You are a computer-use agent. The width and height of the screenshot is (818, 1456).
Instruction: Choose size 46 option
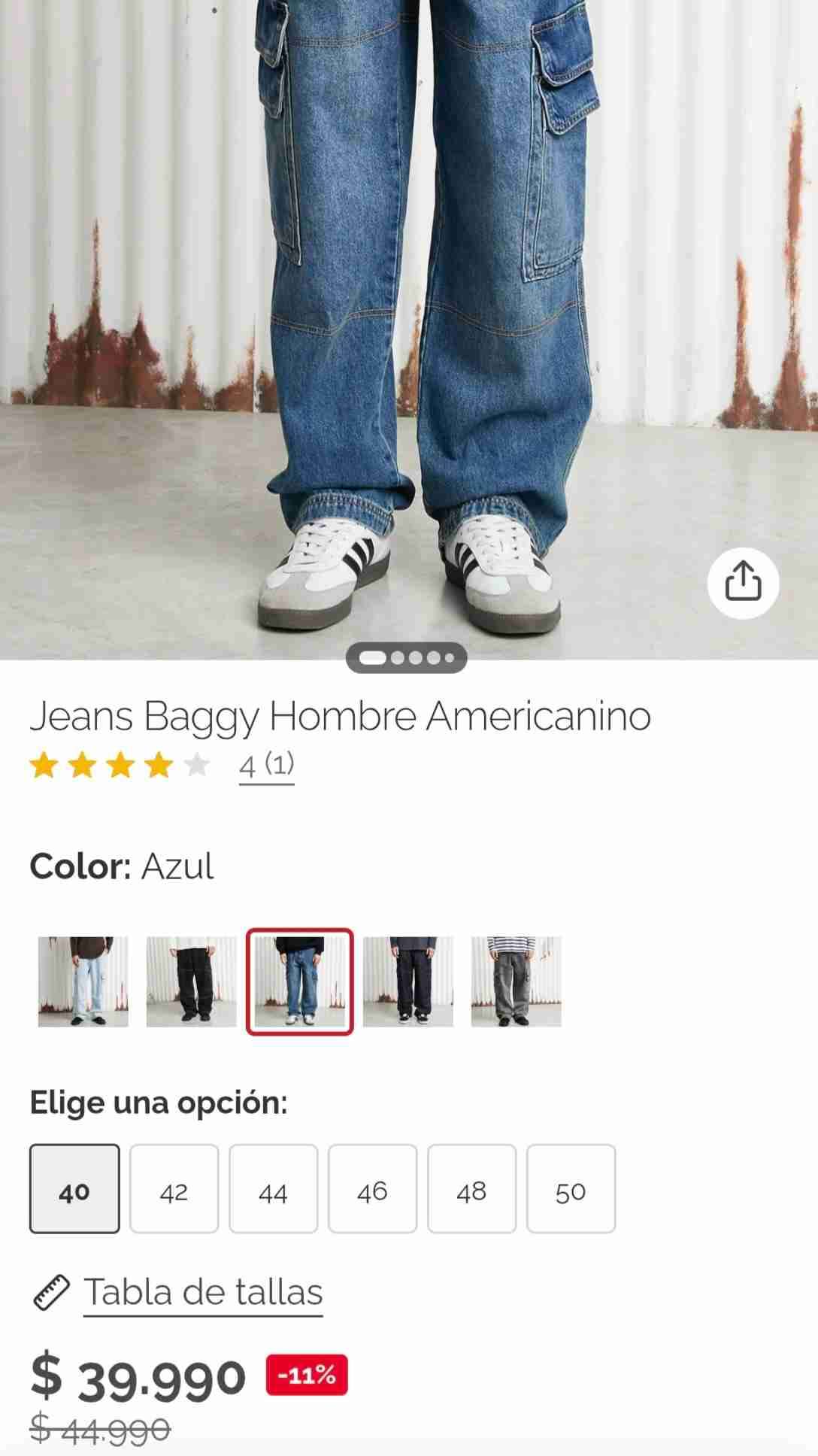tap(373, 1191)
